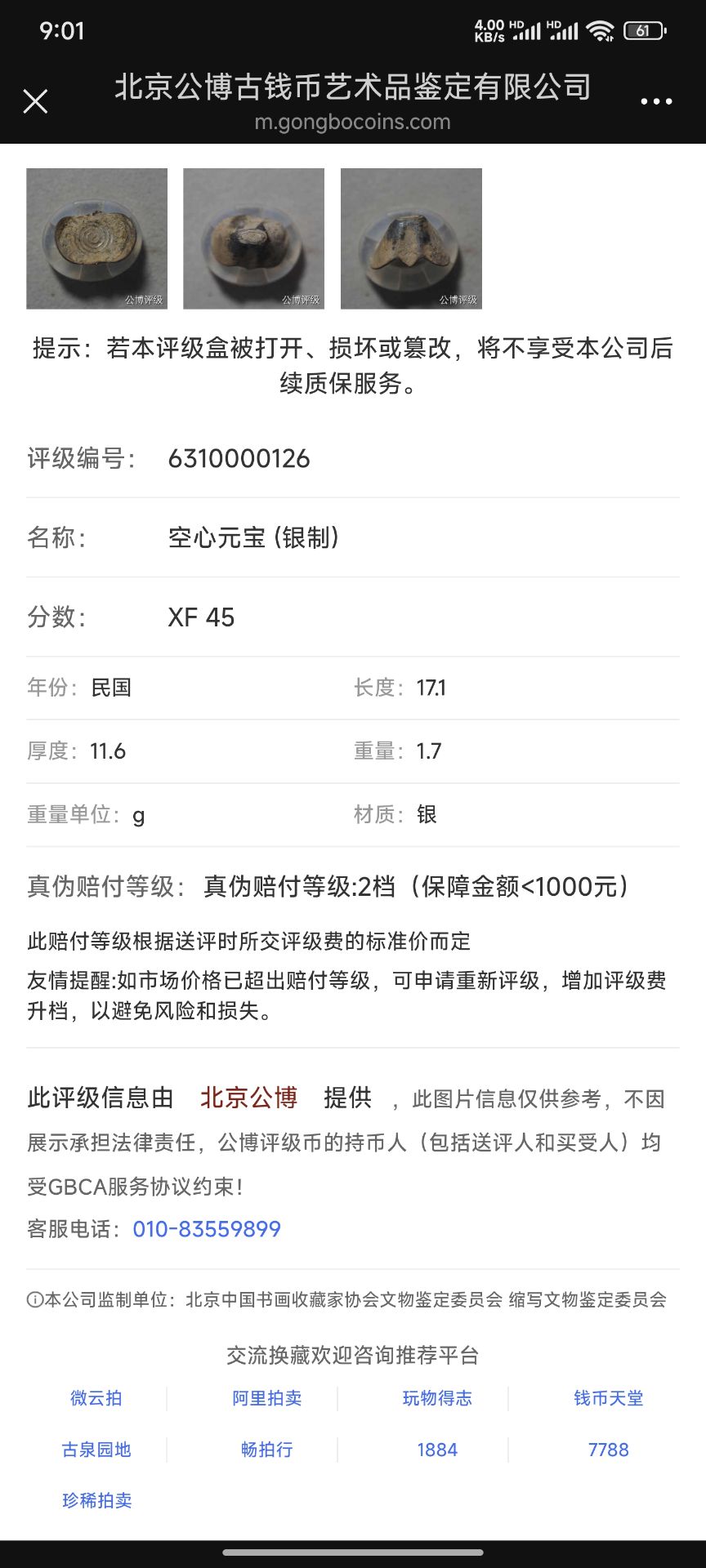Visit the 珍稀拍卖 link
This screenshot has width=706, height=1568.
[96, 1500]
